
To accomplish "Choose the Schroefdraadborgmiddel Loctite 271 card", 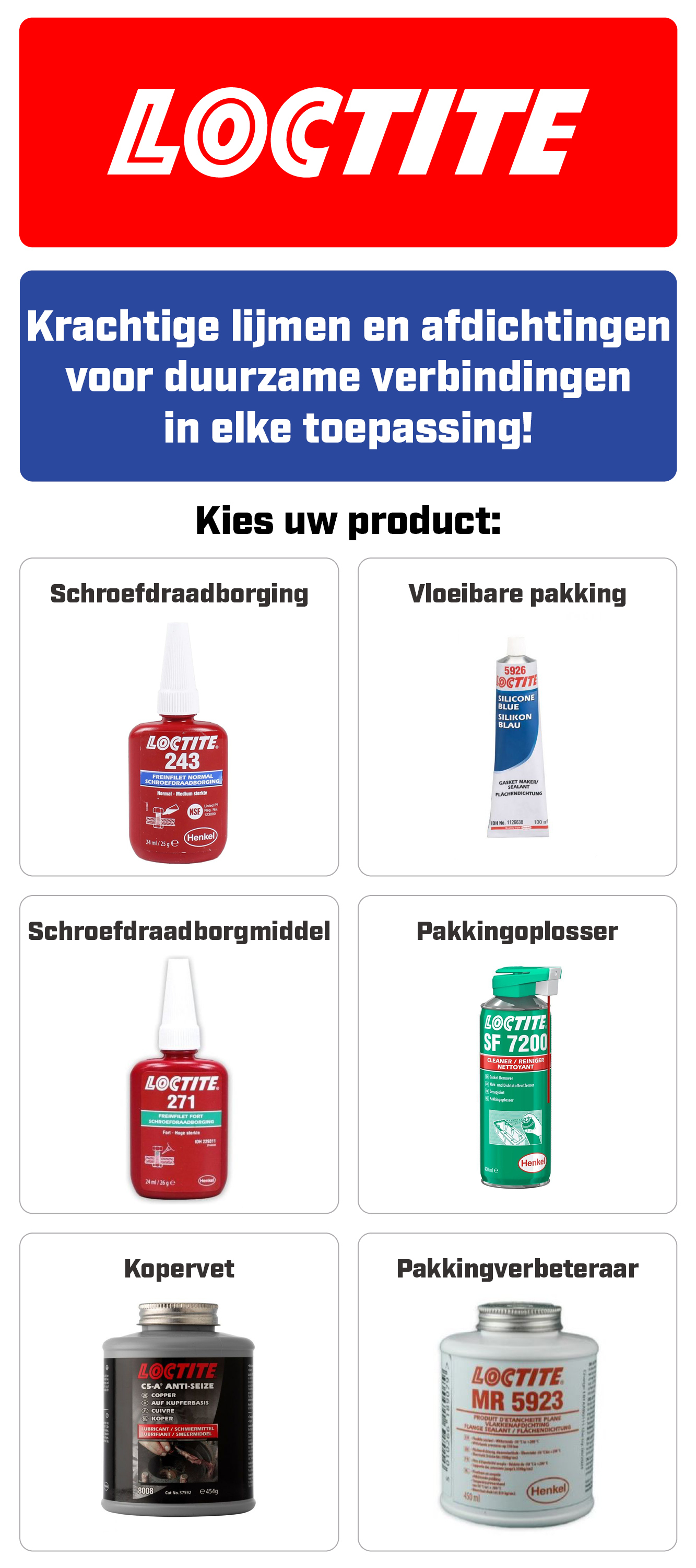I will point(179,1054).
